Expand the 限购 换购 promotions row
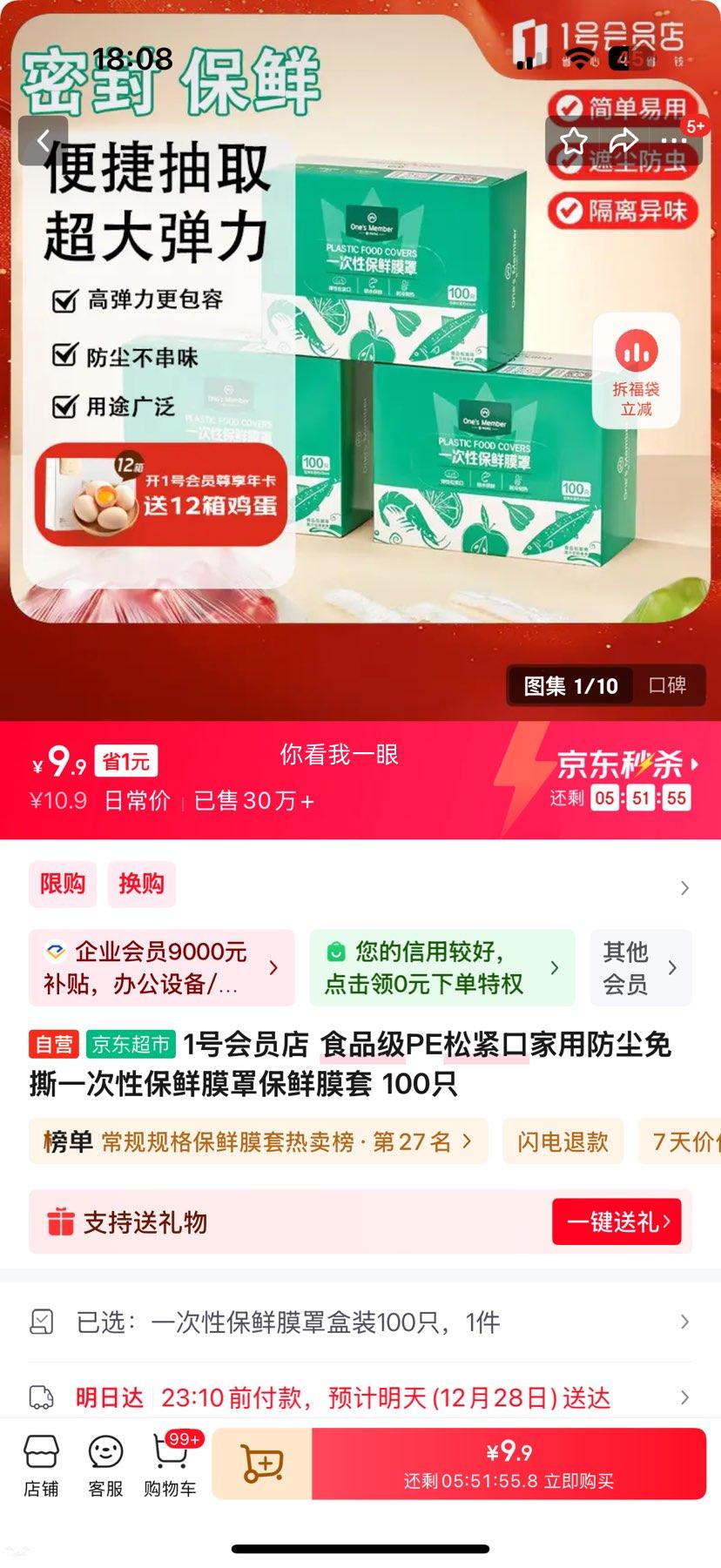The width and height of the screenshot is (721, 1568). [x=684, y=887]
